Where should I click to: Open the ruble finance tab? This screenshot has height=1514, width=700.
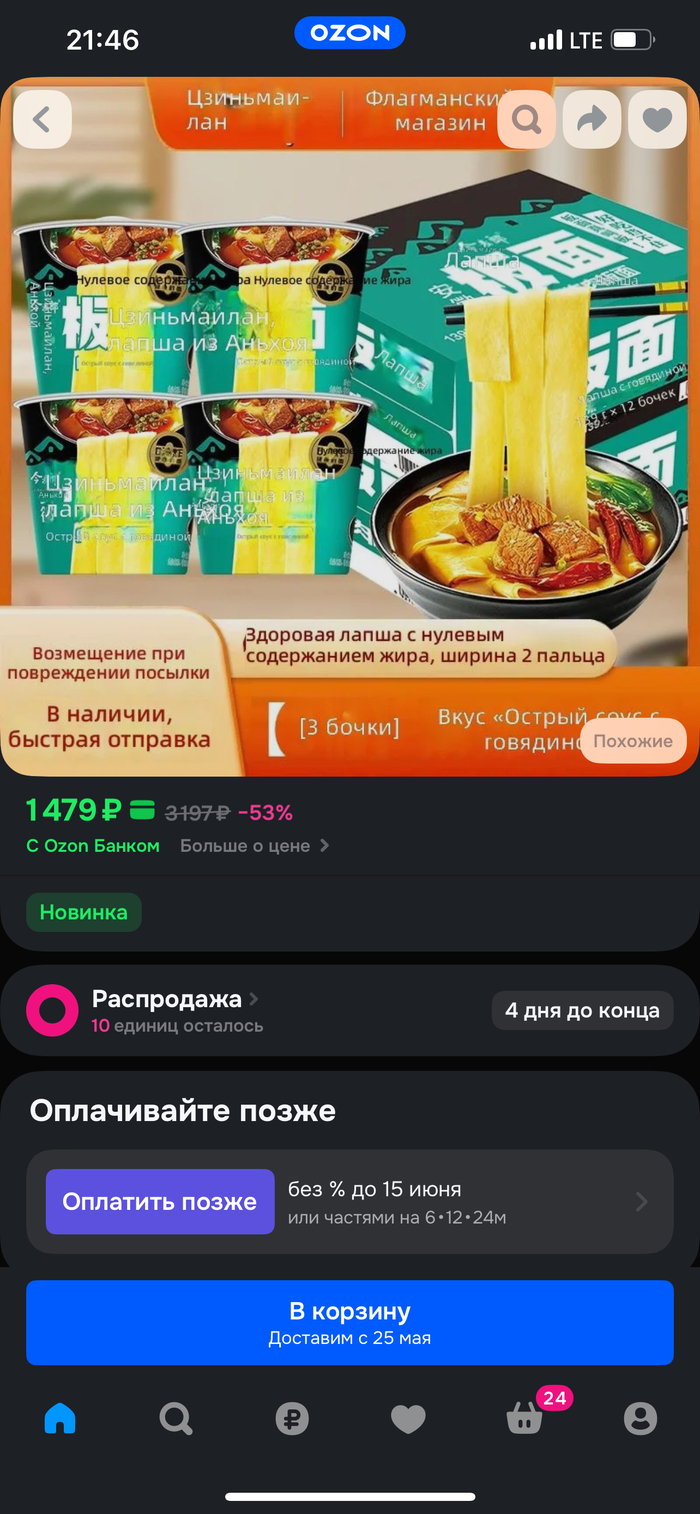pyautogui.click(x=292, y=1418)
